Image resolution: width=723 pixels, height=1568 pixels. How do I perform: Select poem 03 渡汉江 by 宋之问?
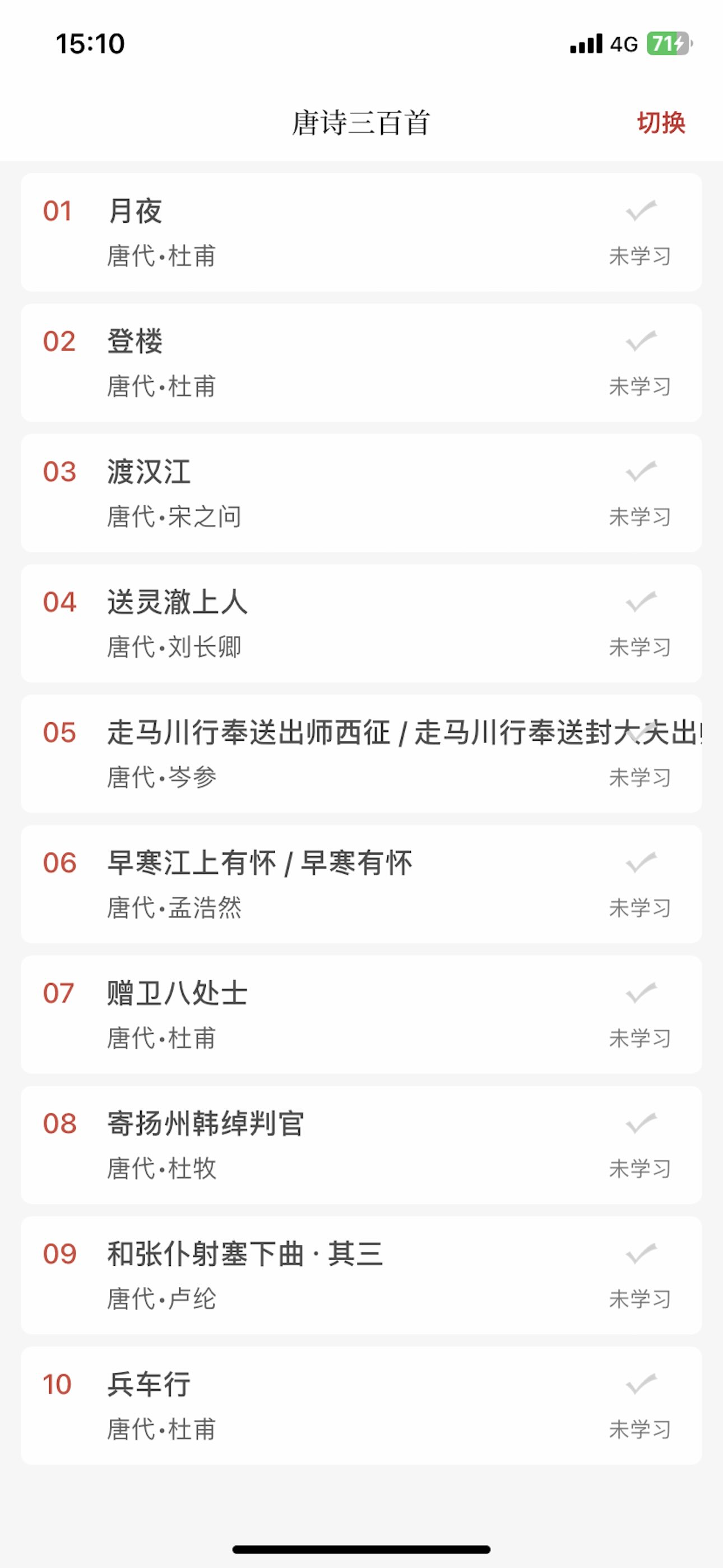pyautogui.click(x=360, y=493)
